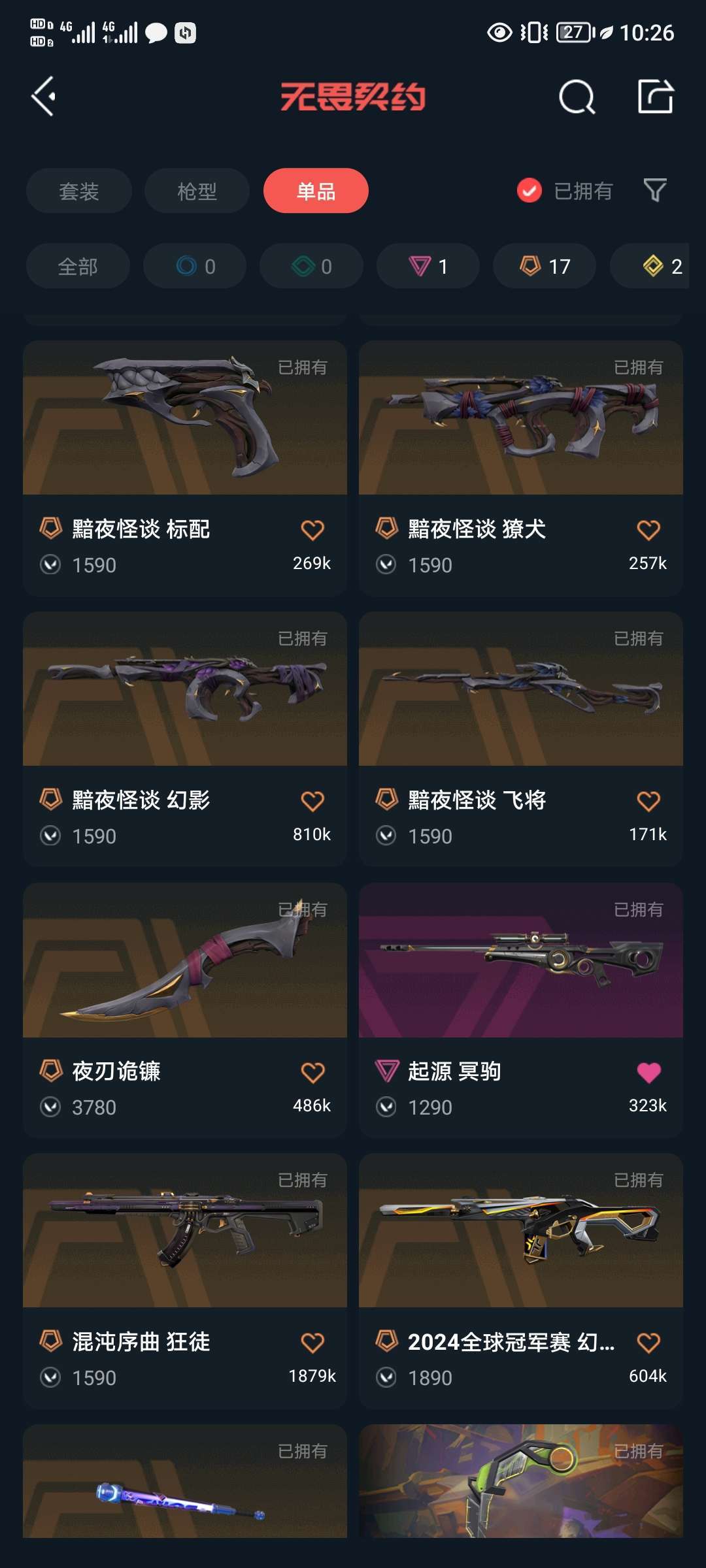706x1568 pixels.
Task: Tap the share icon in the header
Action: click(655, 97)
